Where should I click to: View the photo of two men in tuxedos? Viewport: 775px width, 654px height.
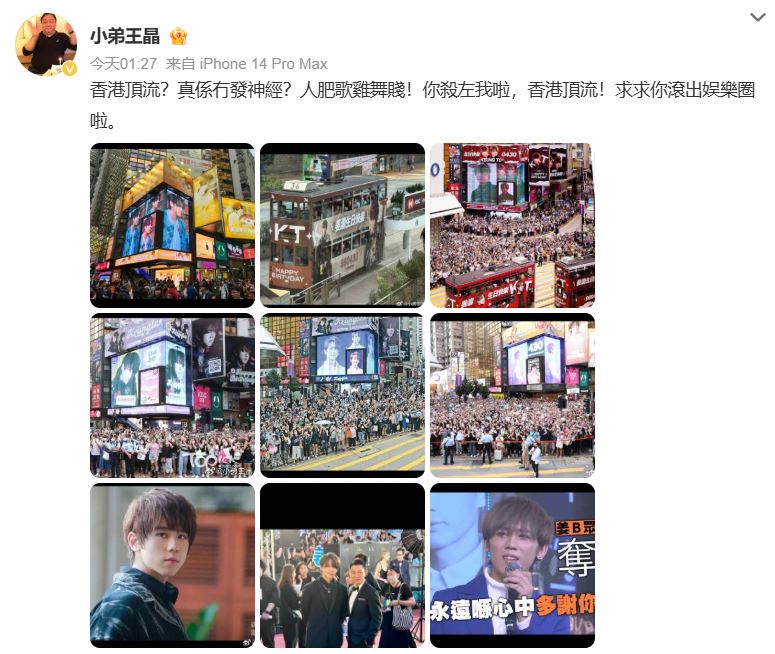(x=343, y=565)
